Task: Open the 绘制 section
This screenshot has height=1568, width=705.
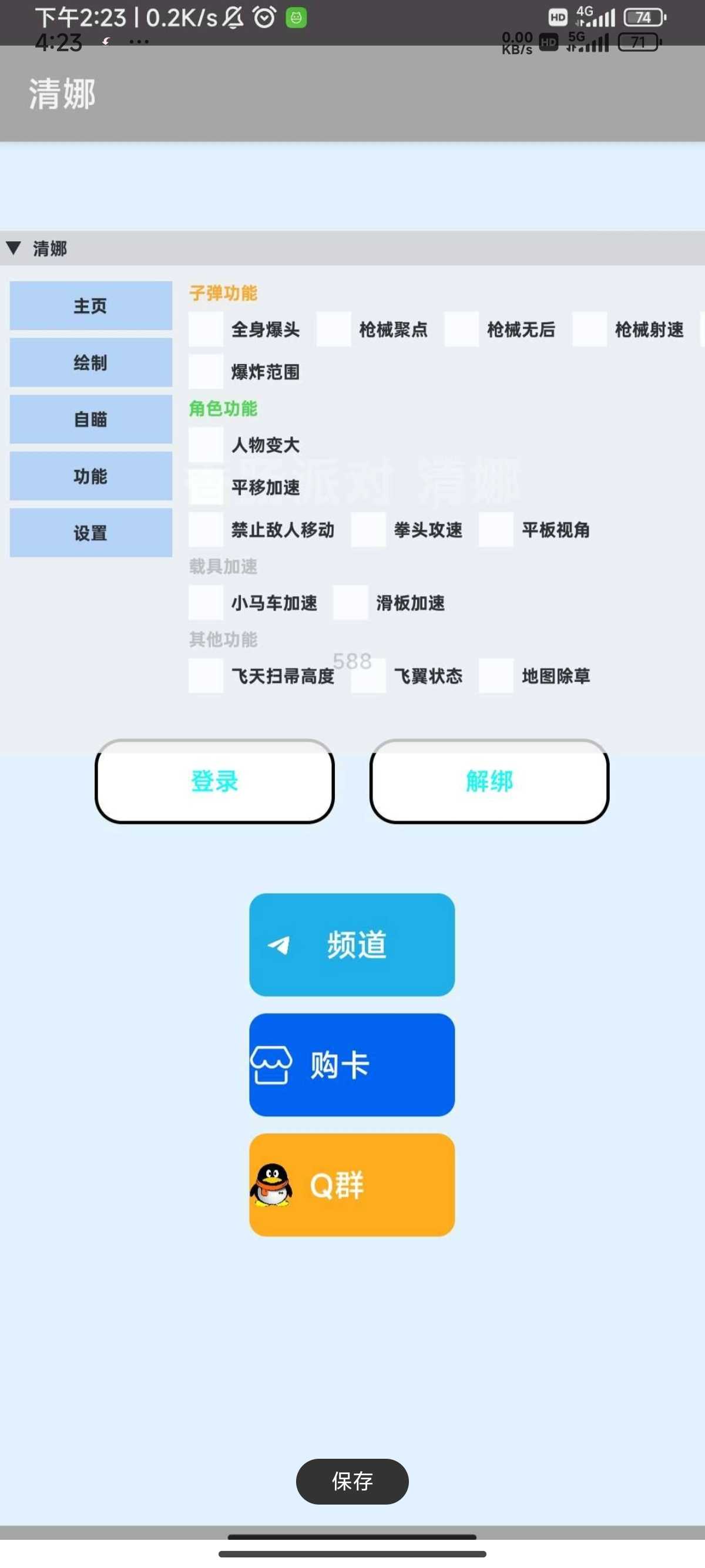Action: pyautogui.click(x=90, y=363)
